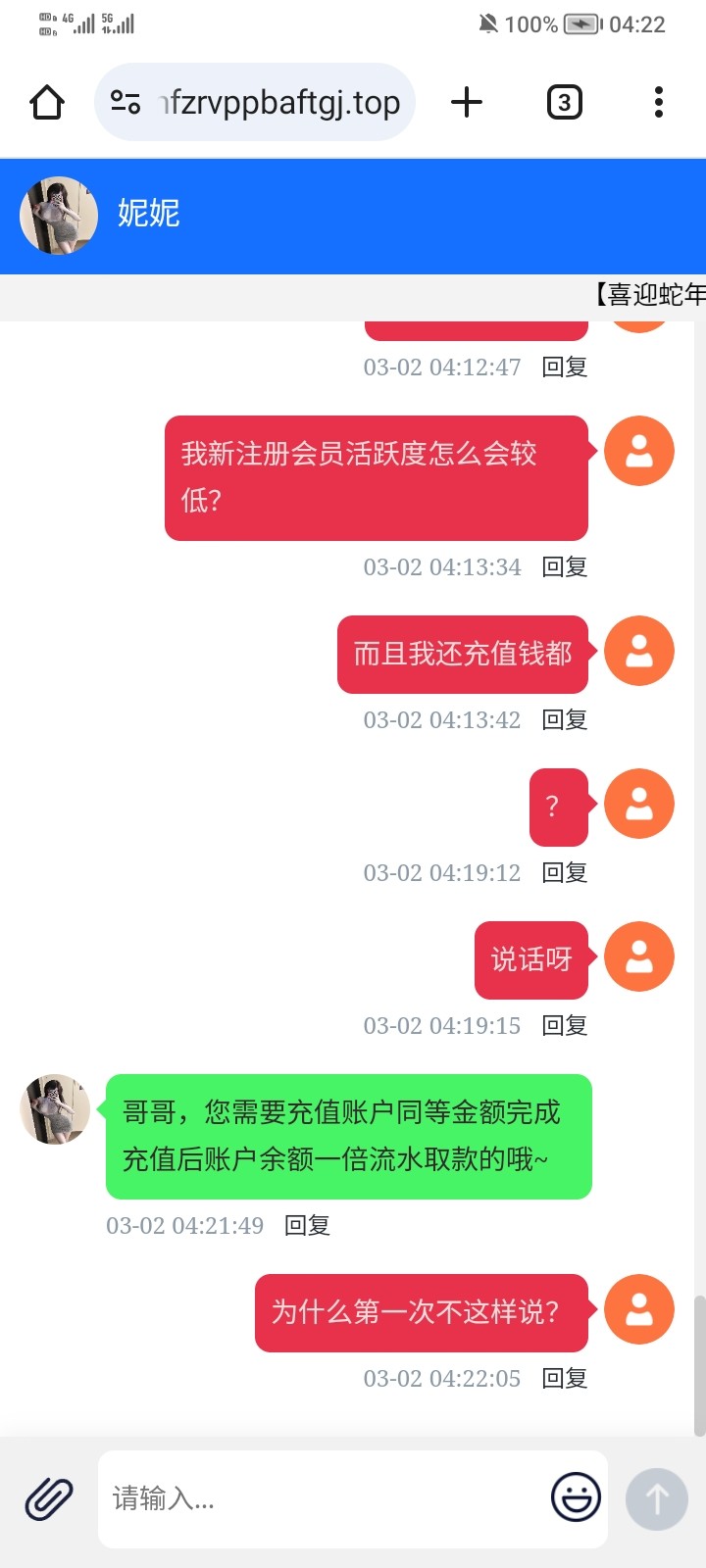Tap 回复 under the 说话呀 message
This screenshot has height=1568, width=706.
tap(565, 1026)
